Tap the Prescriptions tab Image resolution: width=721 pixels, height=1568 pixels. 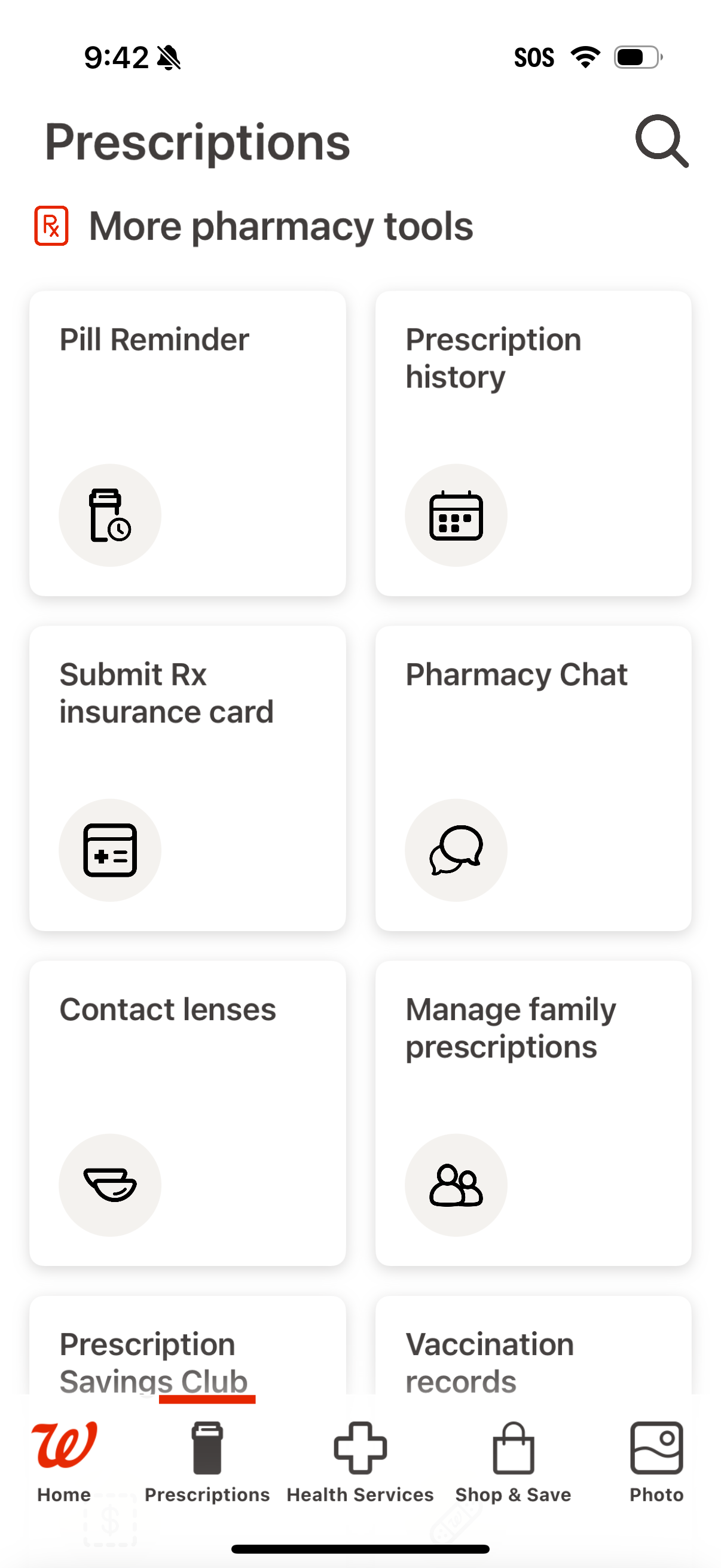click(207, 1461)
